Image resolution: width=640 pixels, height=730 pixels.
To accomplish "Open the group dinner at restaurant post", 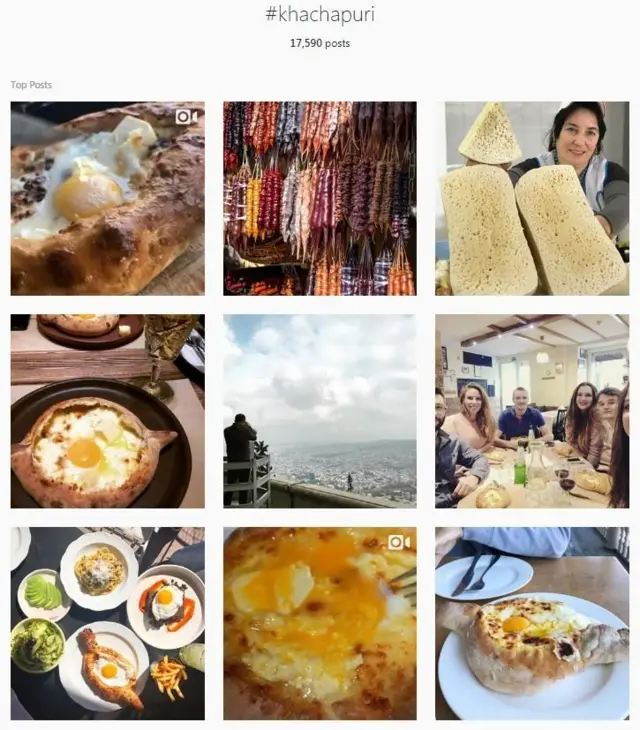I will click(x=532, y=411).
